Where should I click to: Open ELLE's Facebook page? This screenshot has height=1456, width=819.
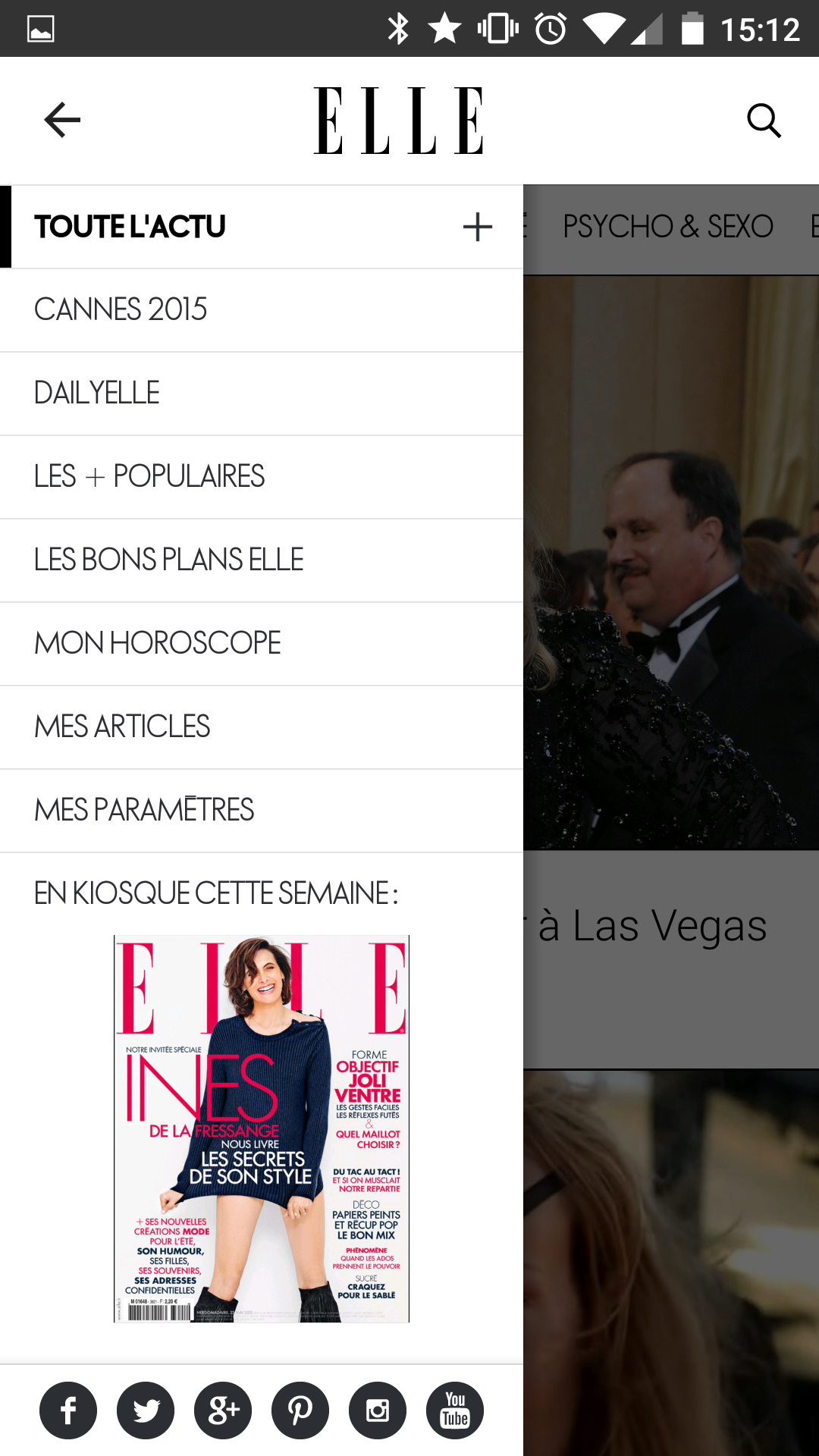[68, 1410]
